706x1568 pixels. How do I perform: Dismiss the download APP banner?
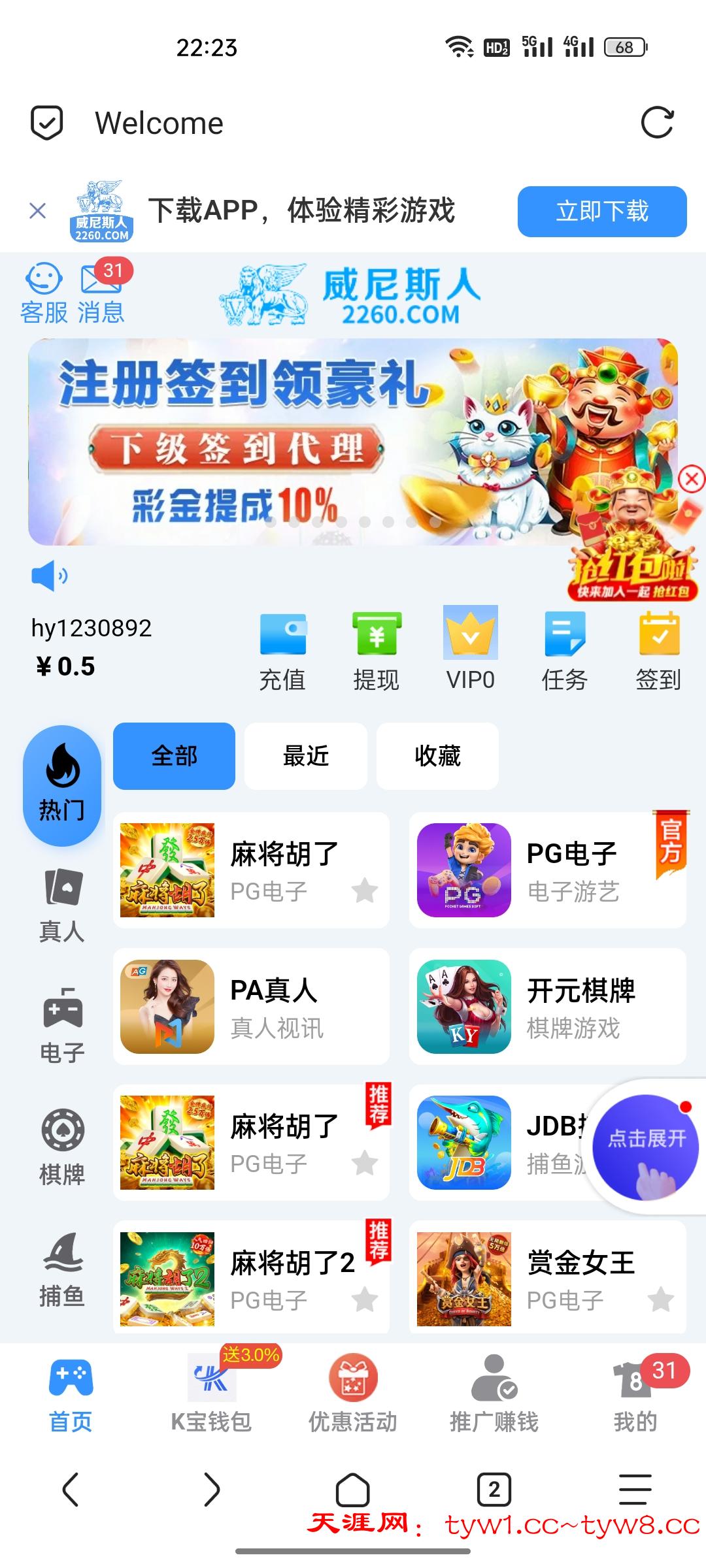click(38, 211)
